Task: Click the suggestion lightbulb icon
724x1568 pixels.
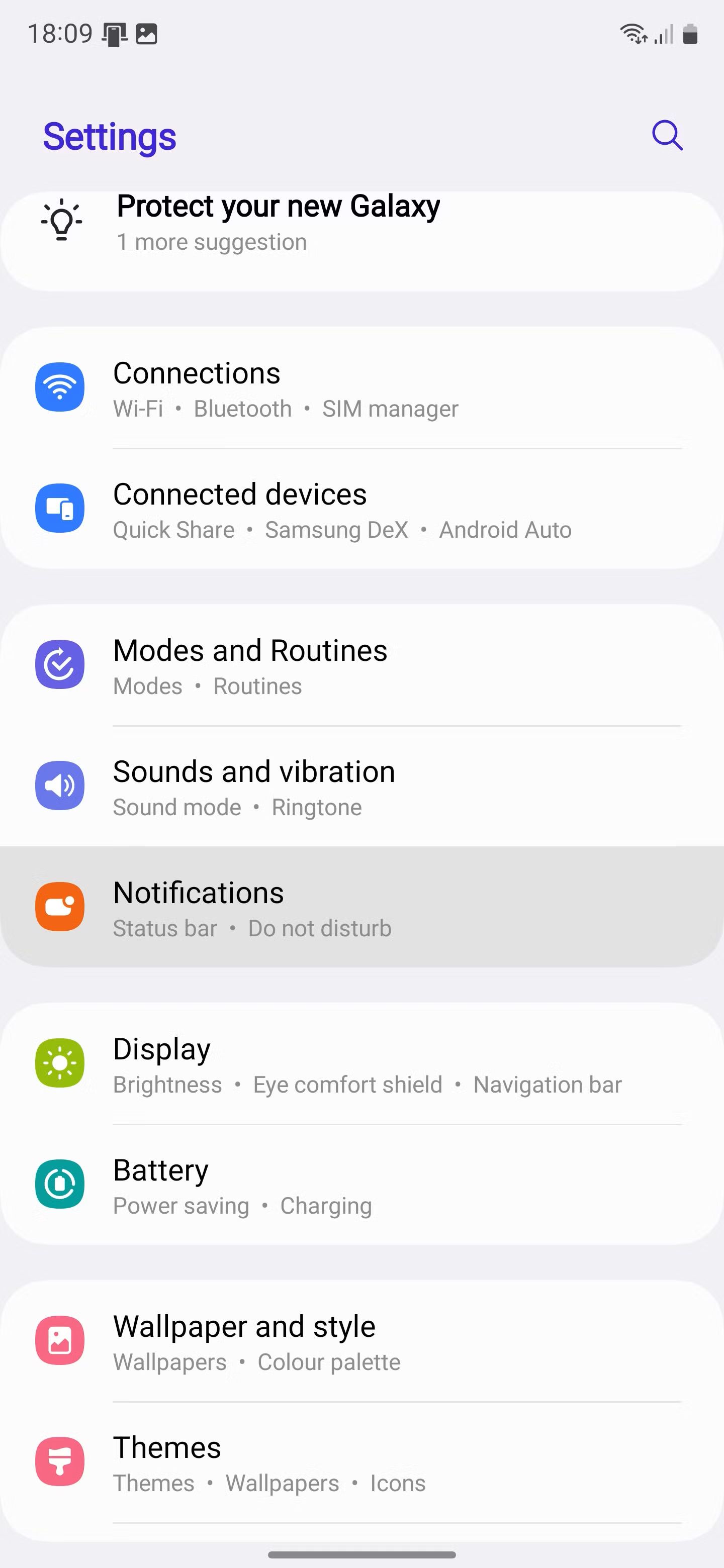Action: [61, 221]
